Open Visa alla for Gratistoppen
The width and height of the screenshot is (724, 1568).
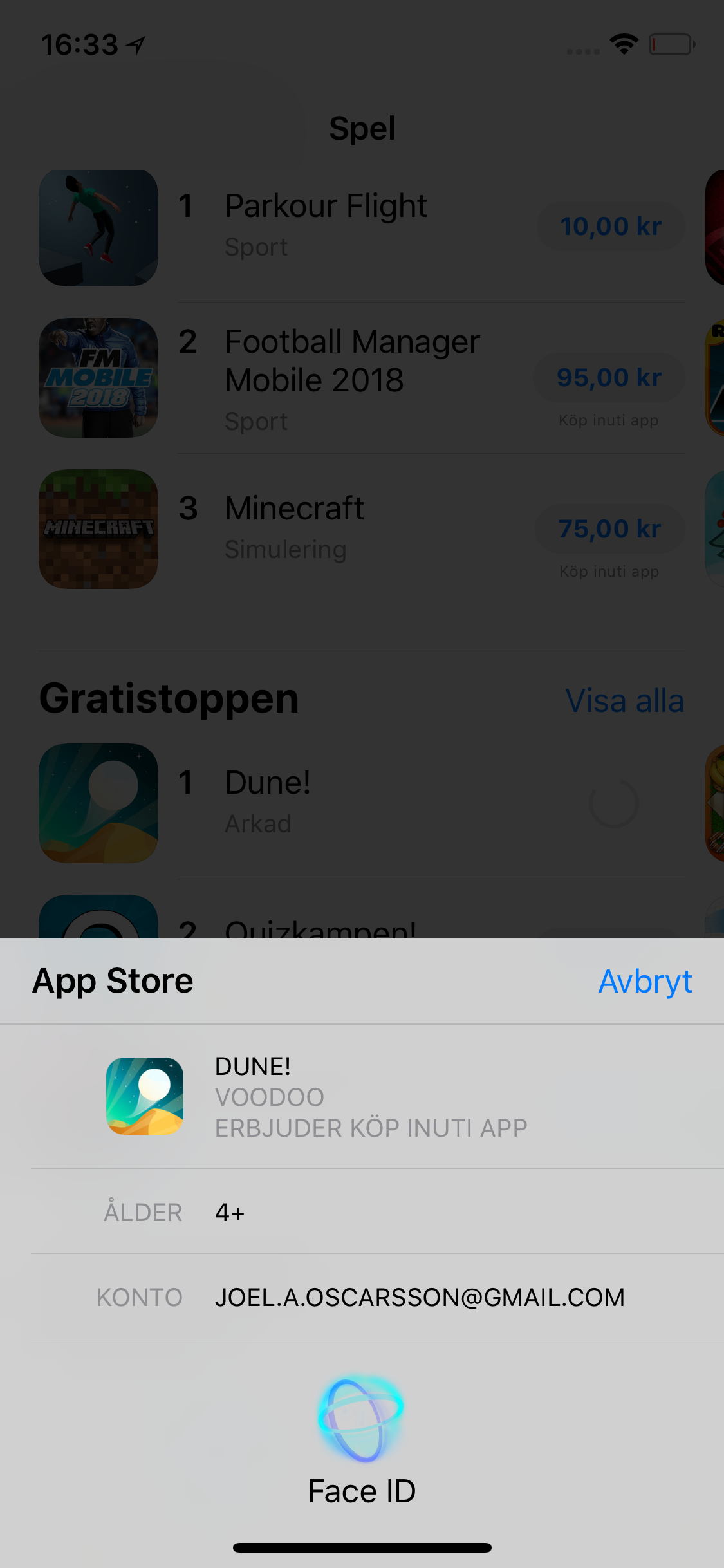pos(624,701)
